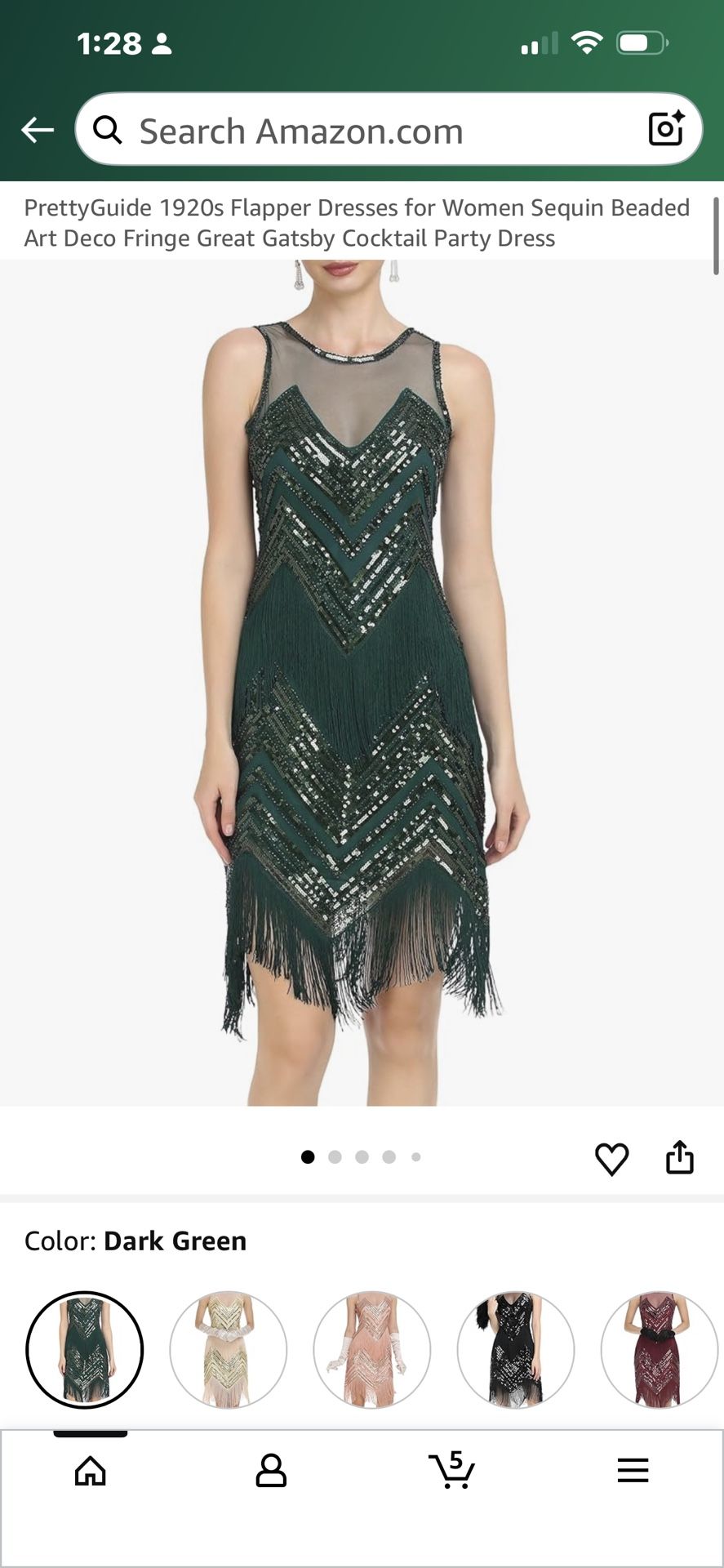Select the first filled carousel dot
The height and width of the screenshot is (1568, 724).
(308, 1157)
